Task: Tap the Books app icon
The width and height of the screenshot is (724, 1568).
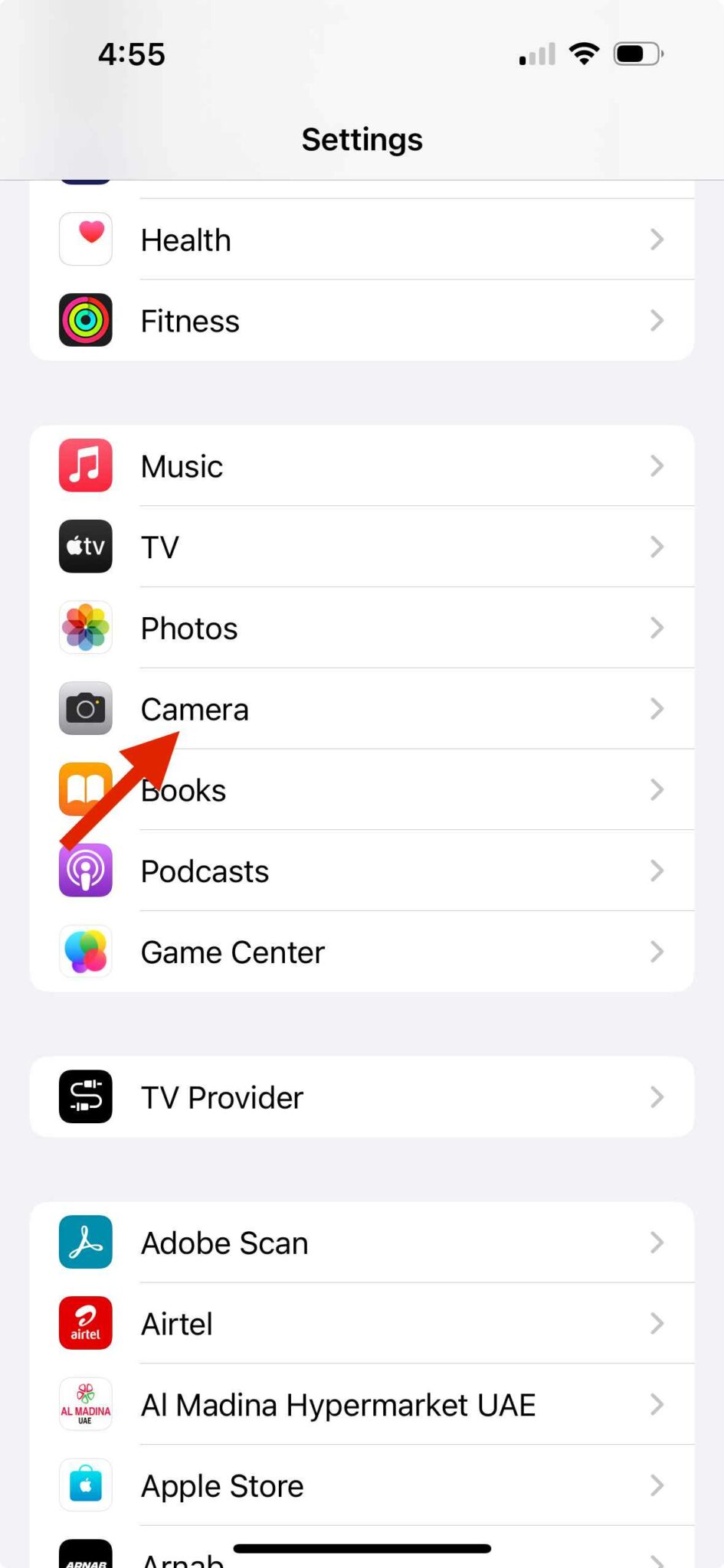Action: (85, 789)
